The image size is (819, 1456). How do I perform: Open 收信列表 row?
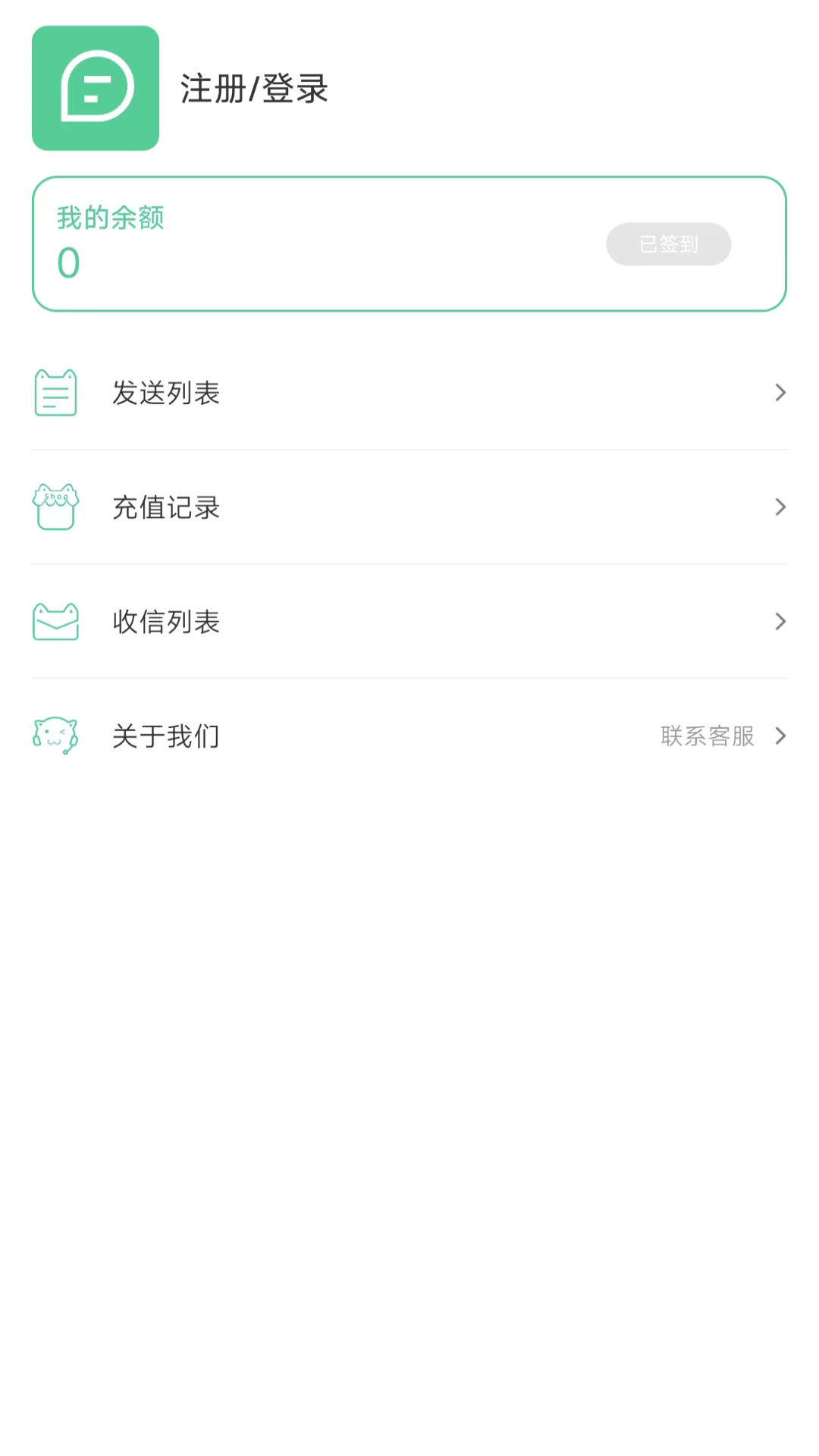coord(409,622)
